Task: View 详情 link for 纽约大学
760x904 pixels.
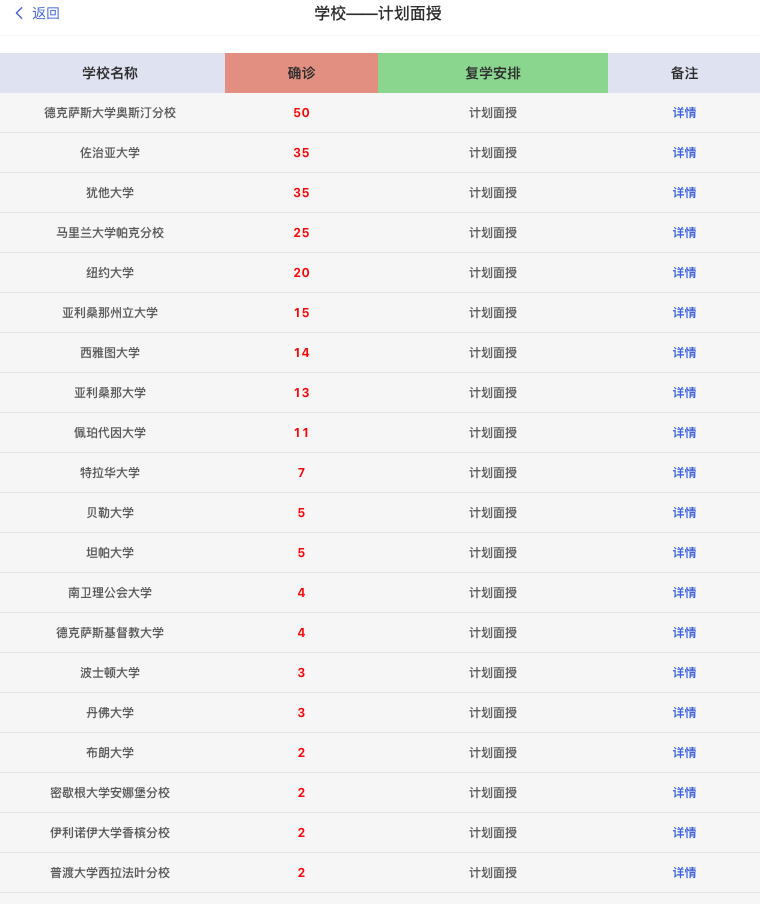Action: [684, 273]
